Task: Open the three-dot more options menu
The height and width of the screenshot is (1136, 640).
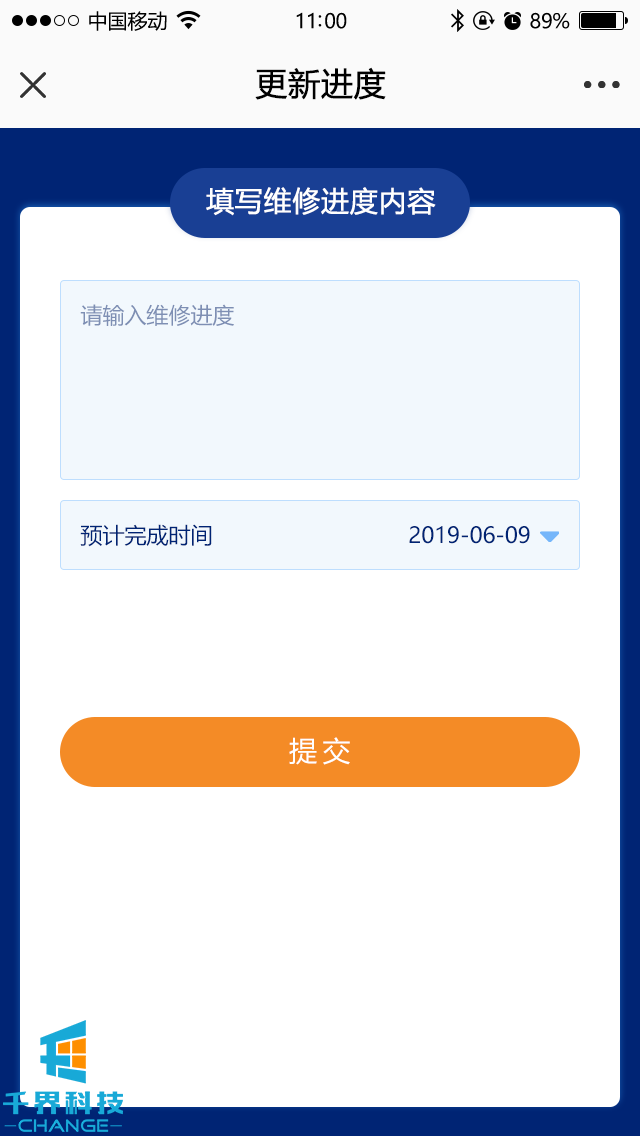Action: click(x=601, y=85)
